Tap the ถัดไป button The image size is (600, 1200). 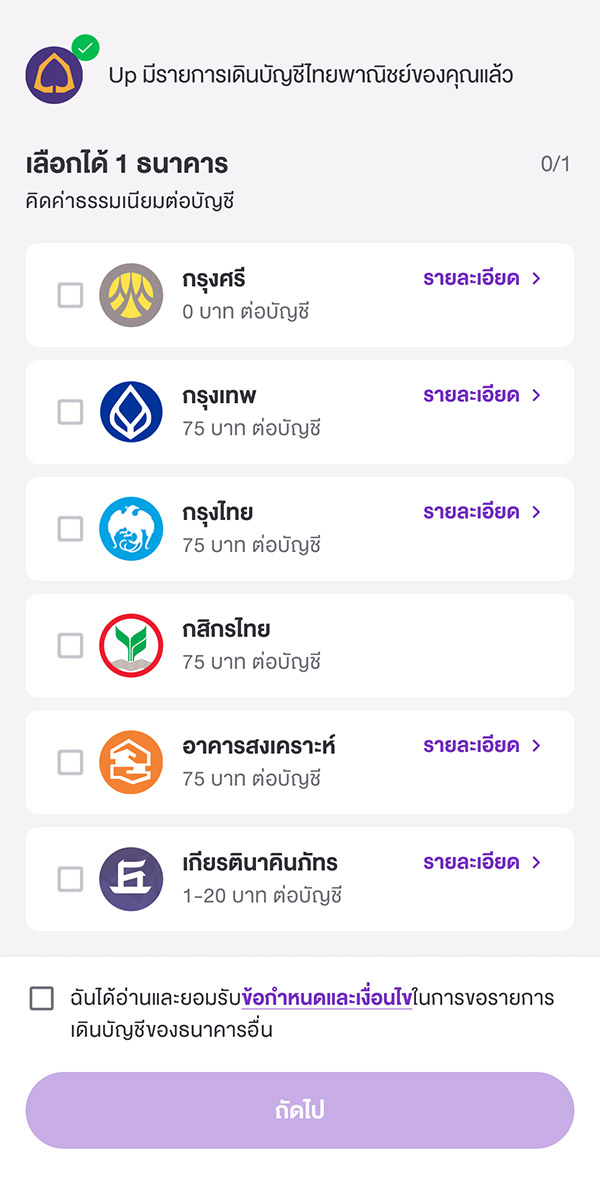tap(300, 1110)
